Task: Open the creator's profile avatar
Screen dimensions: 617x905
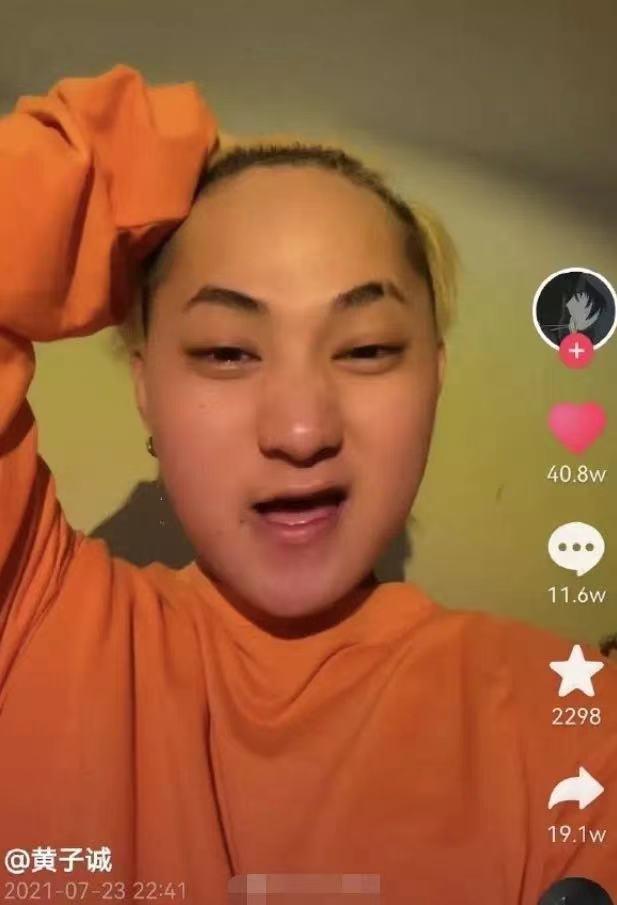Action: click(x=574, y=308)
